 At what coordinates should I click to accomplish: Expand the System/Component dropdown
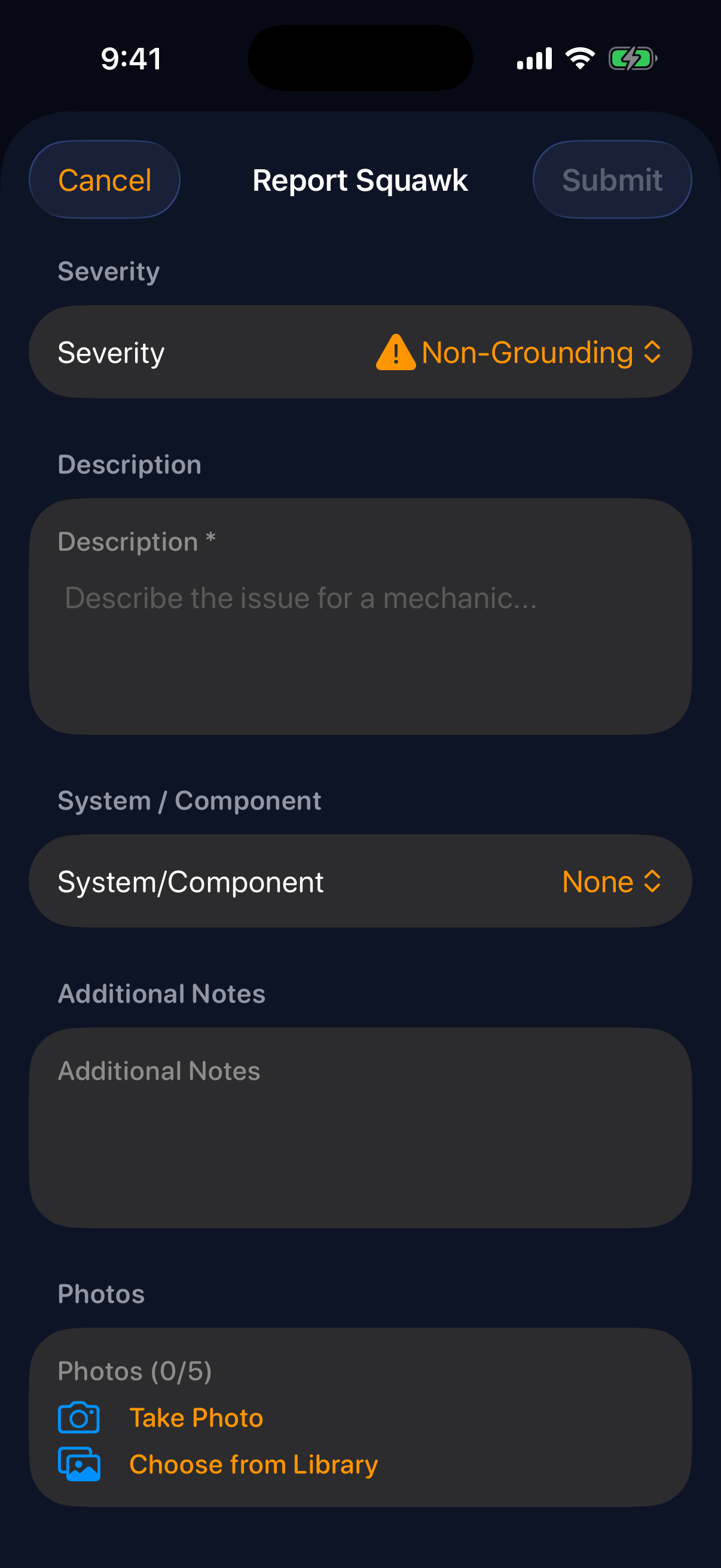[610, 881]
